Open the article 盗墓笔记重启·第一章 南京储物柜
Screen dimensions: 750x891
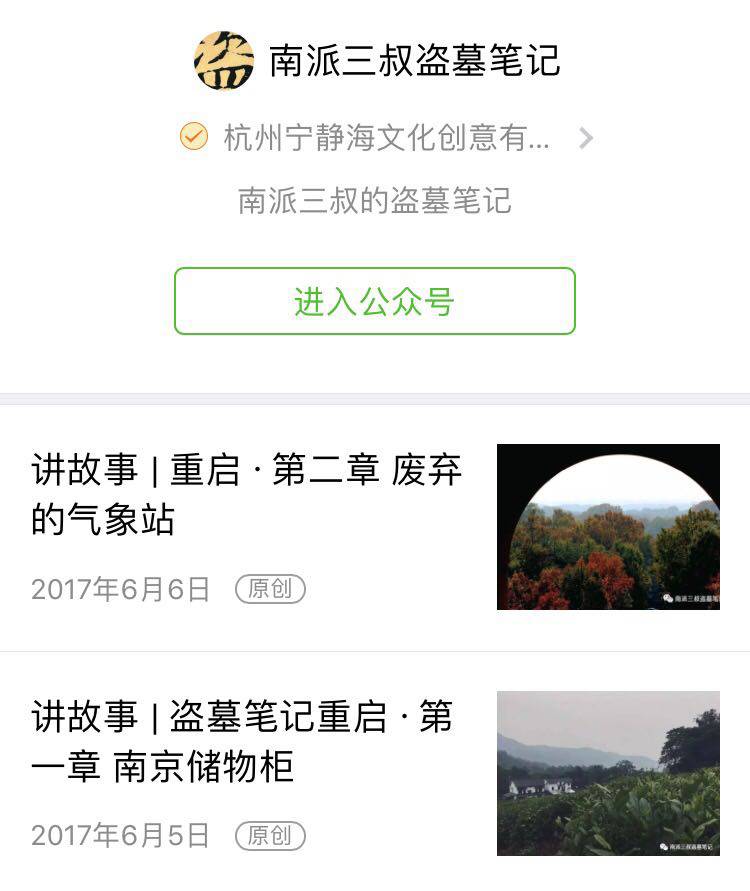(243, 742)
